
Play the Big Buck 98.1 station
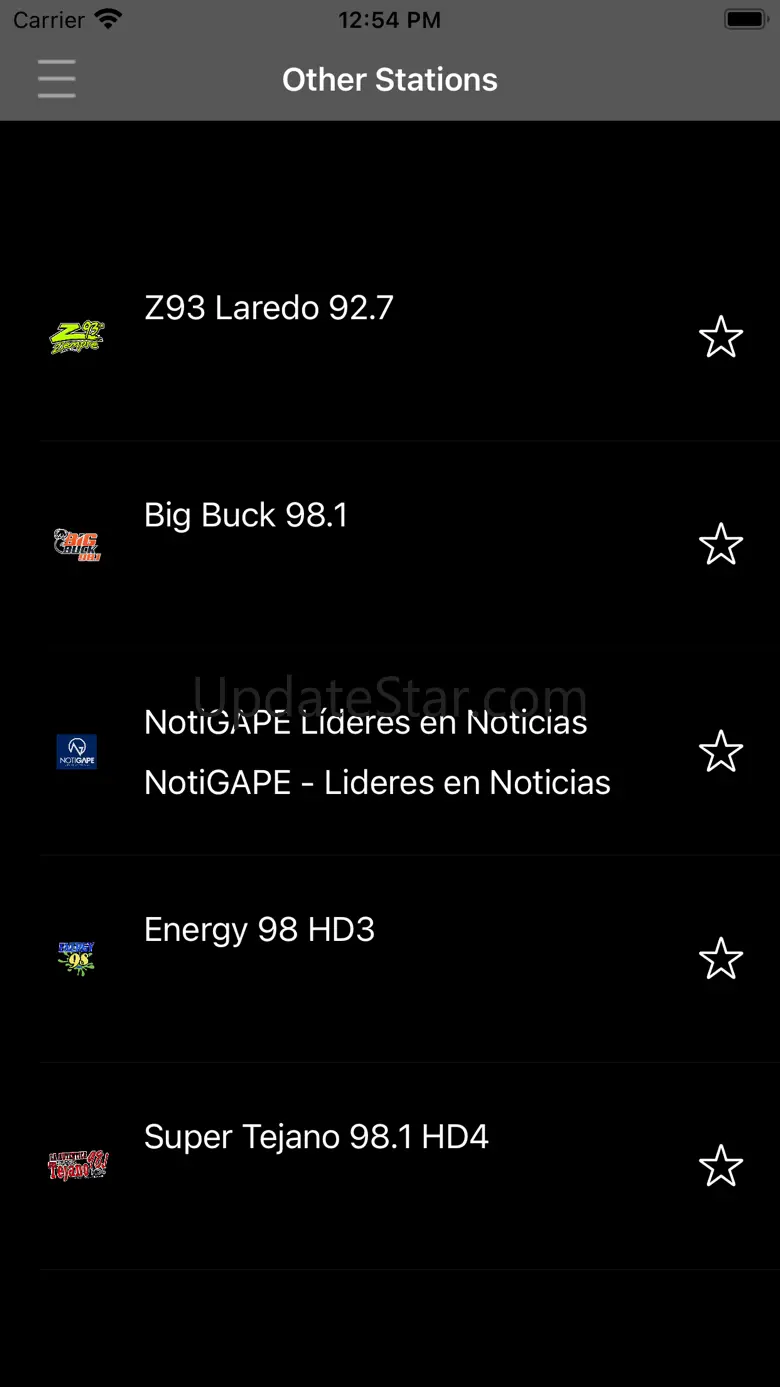point(246,515)
